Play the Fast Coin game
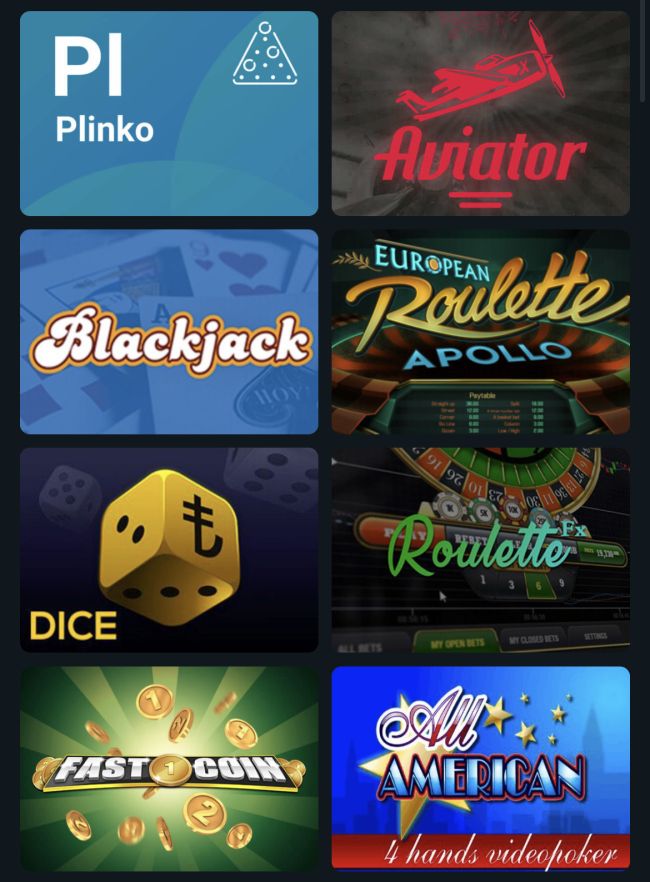The width and height of the screenshot is (650, 882). click(x=169, y=768)
